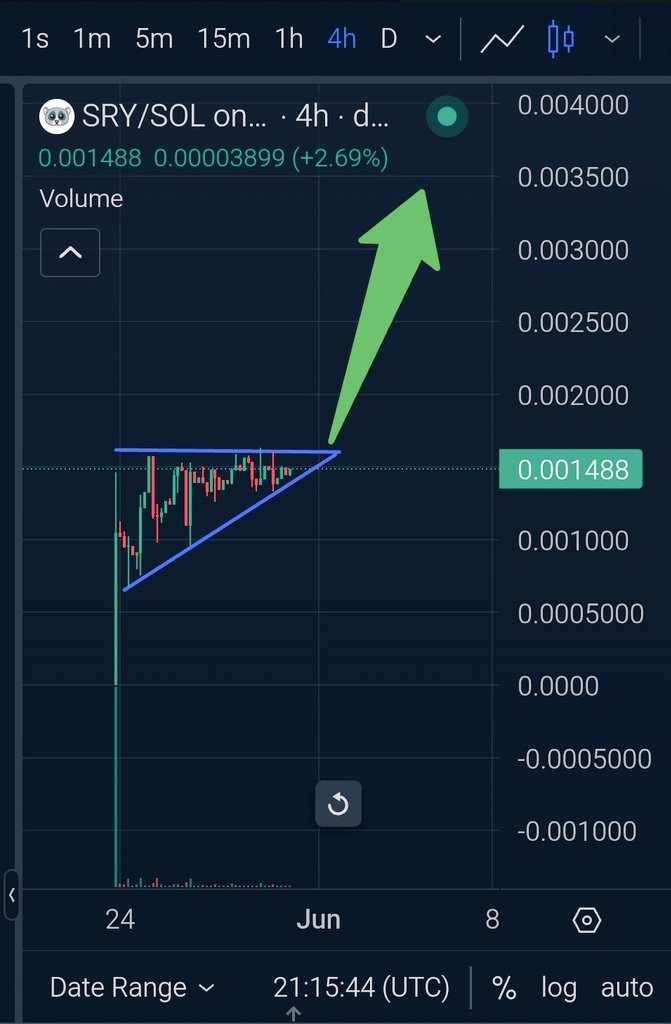Screen dimensions: 671x1024
Task: Expand the chart style dropdown arrow
Action: (613, 40)
